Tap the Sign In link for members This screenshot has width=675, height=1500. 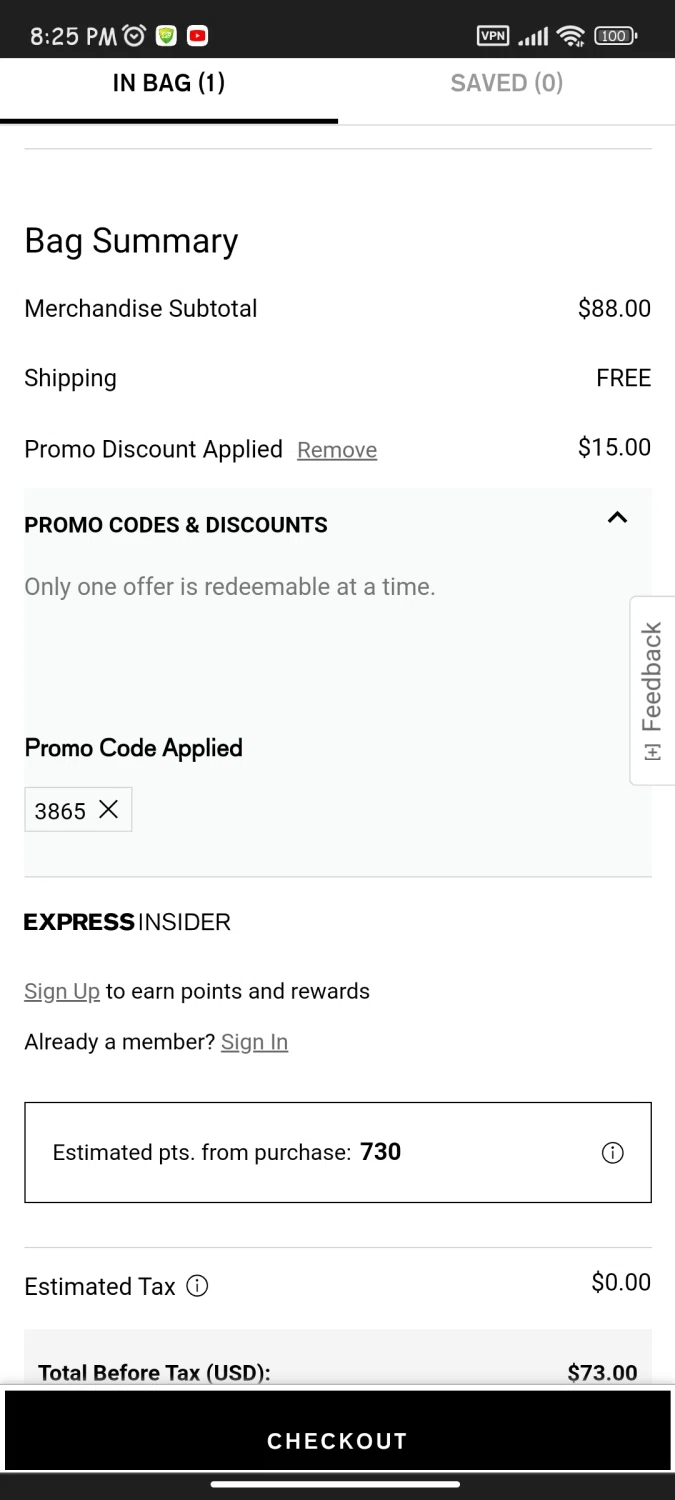pyautogui.click(x=254, y=1042)
